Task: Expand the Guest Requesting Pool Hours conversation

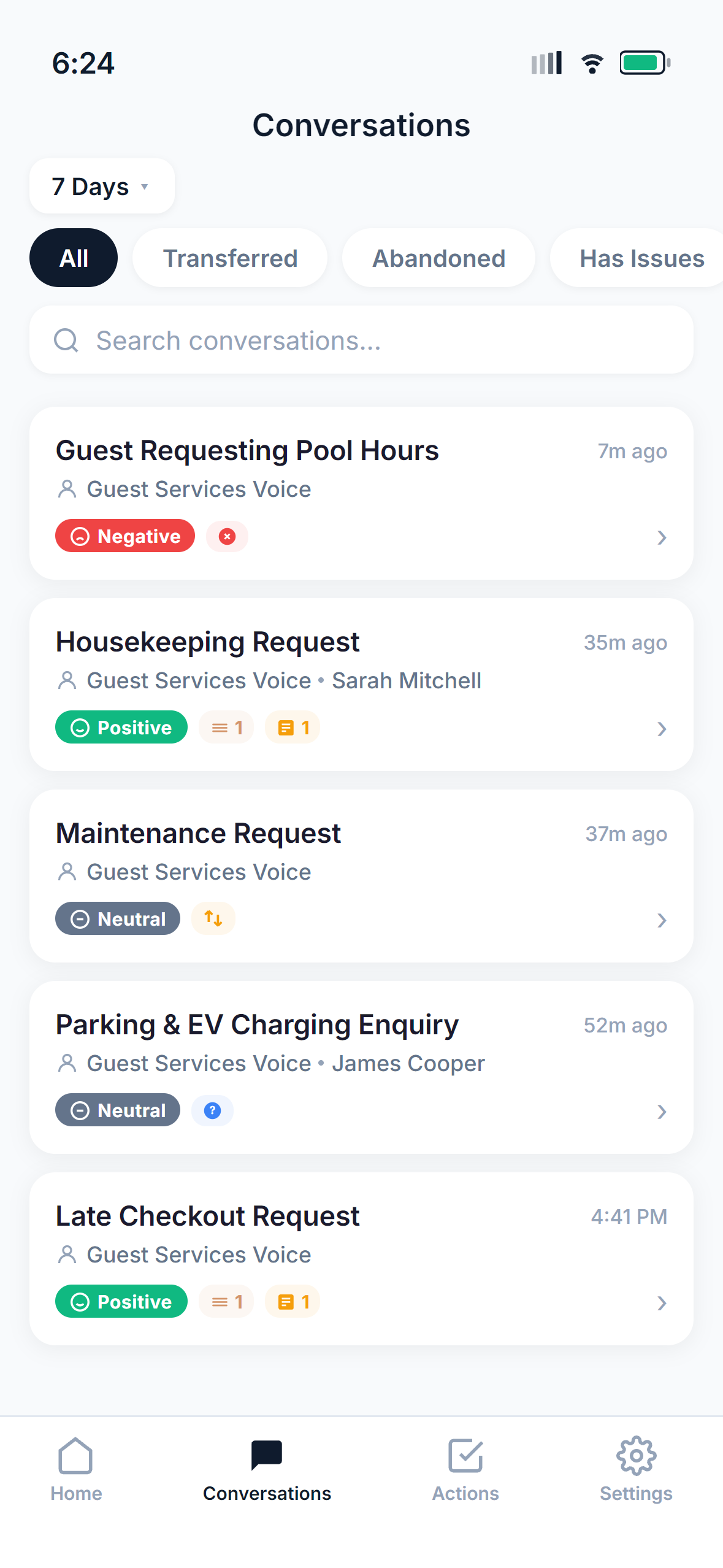Action: pos(662,538)
